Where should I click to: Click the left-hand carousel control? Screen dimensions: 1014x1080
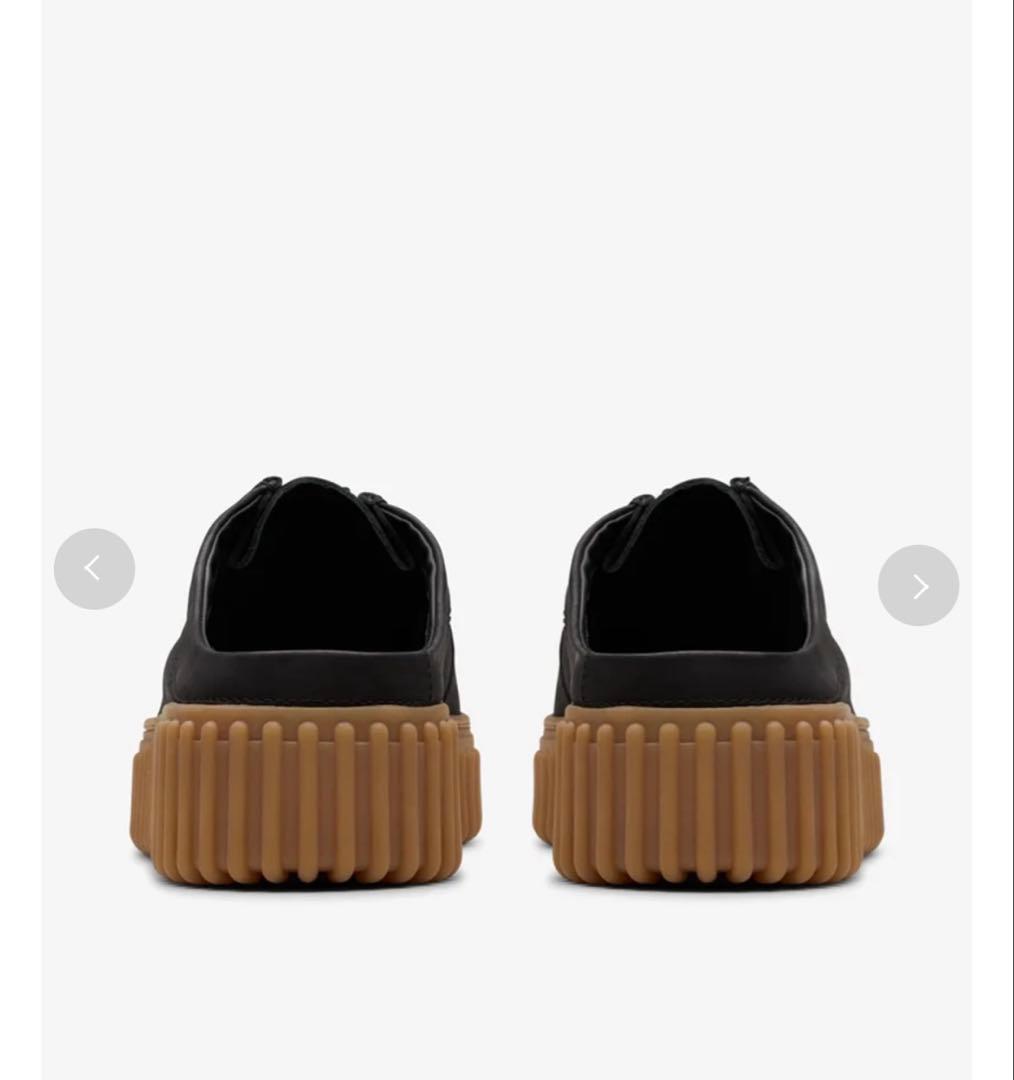coord(94,568)
